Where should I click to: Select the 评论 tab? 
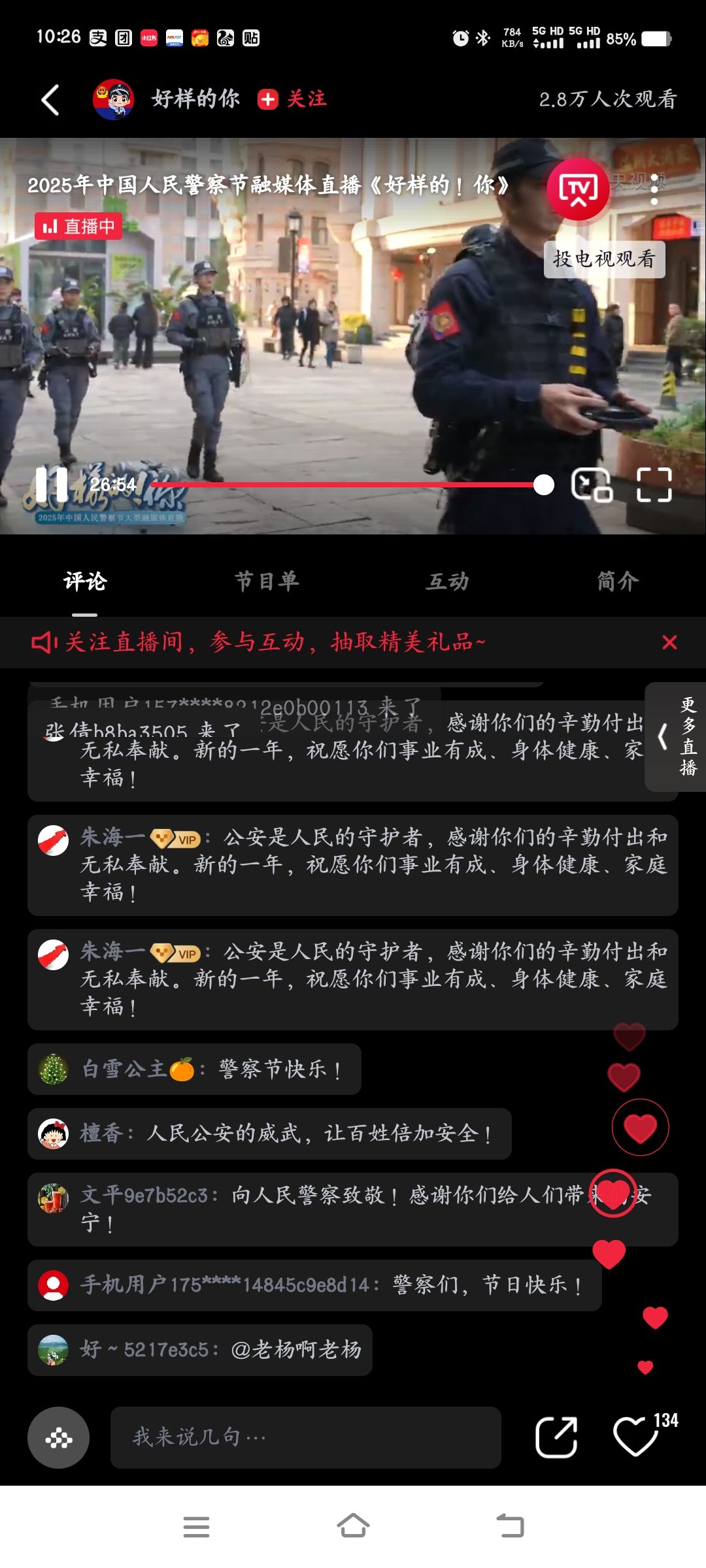click(x=85, y=581)
